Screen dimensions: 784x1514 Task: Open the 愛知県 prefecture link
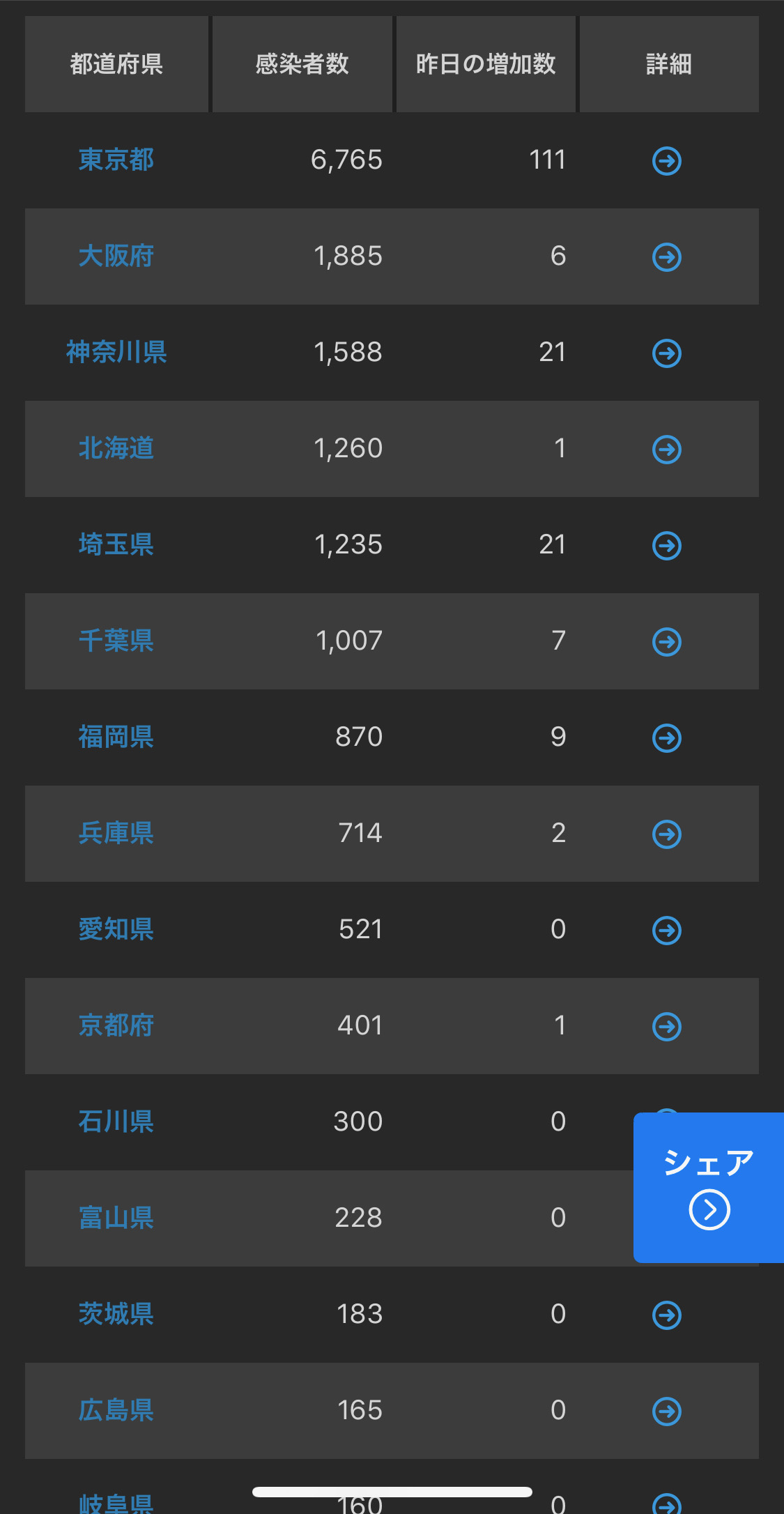(x=116, y=929)
